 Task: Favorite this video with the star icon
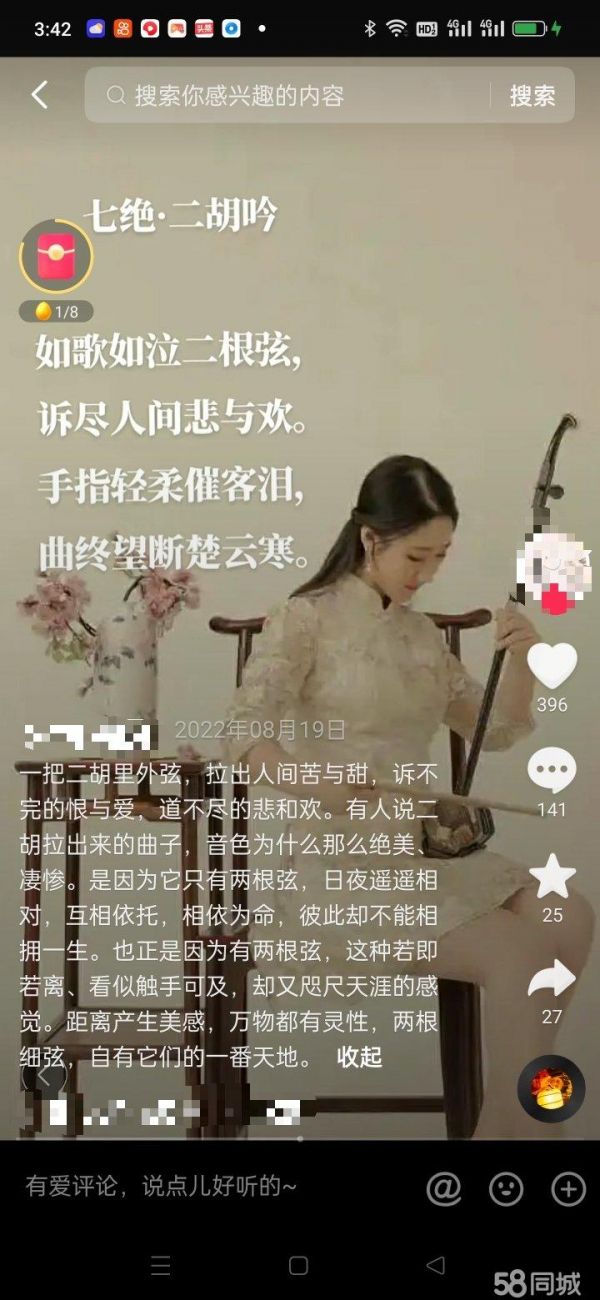552,876
